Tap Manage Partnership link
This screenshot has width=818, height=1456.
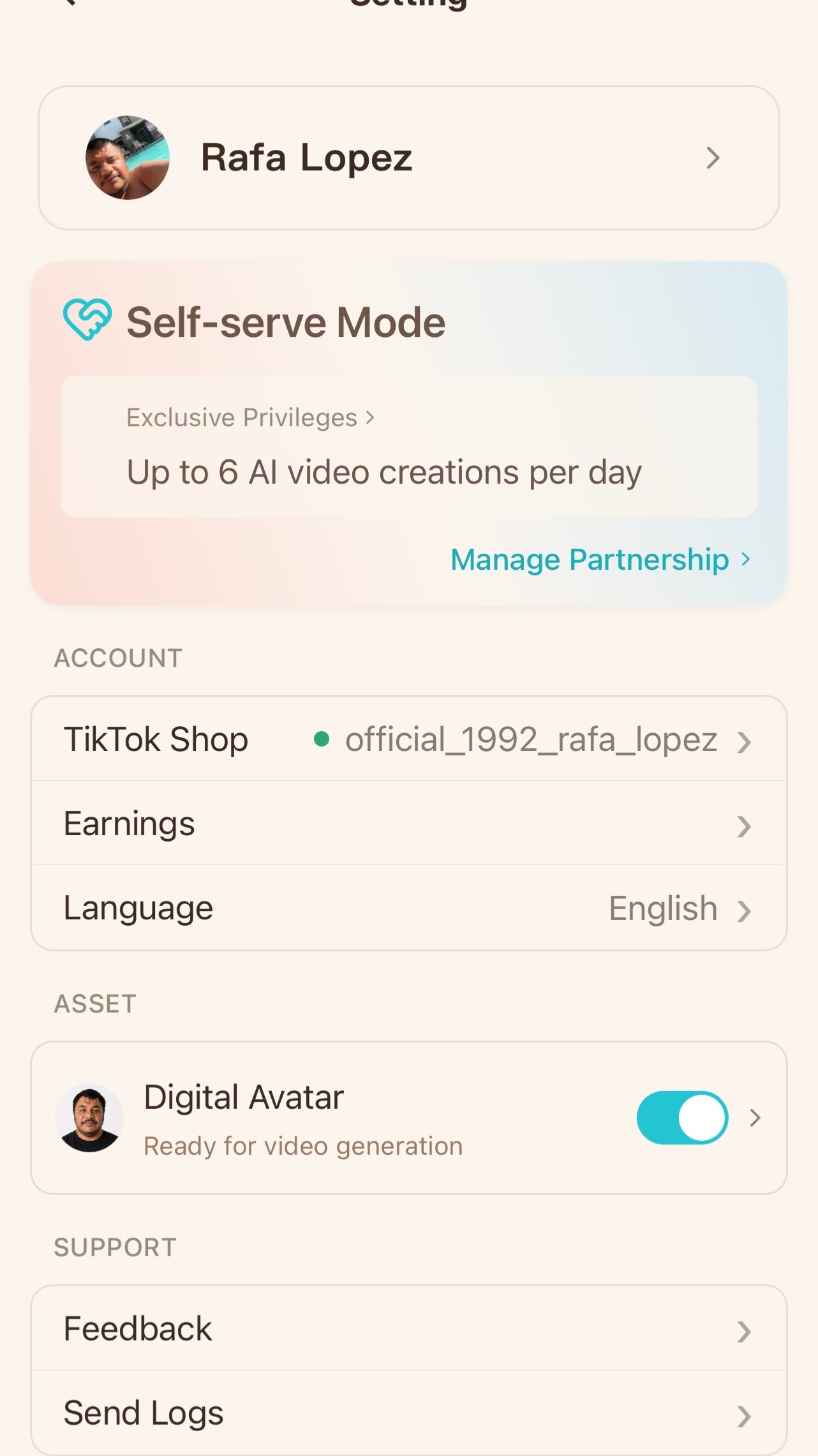600,560
